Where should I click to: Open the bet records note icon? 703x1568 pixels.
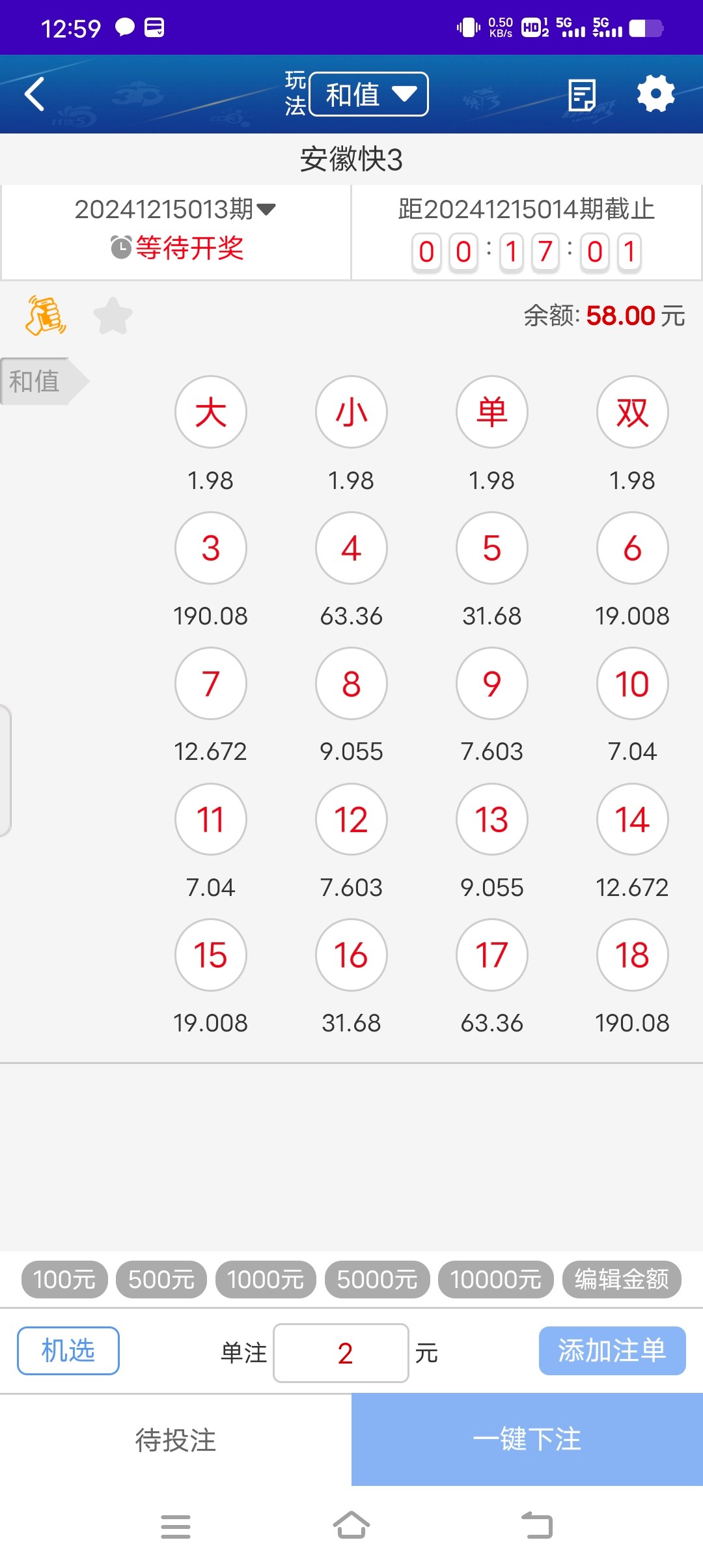pos(581,96)
